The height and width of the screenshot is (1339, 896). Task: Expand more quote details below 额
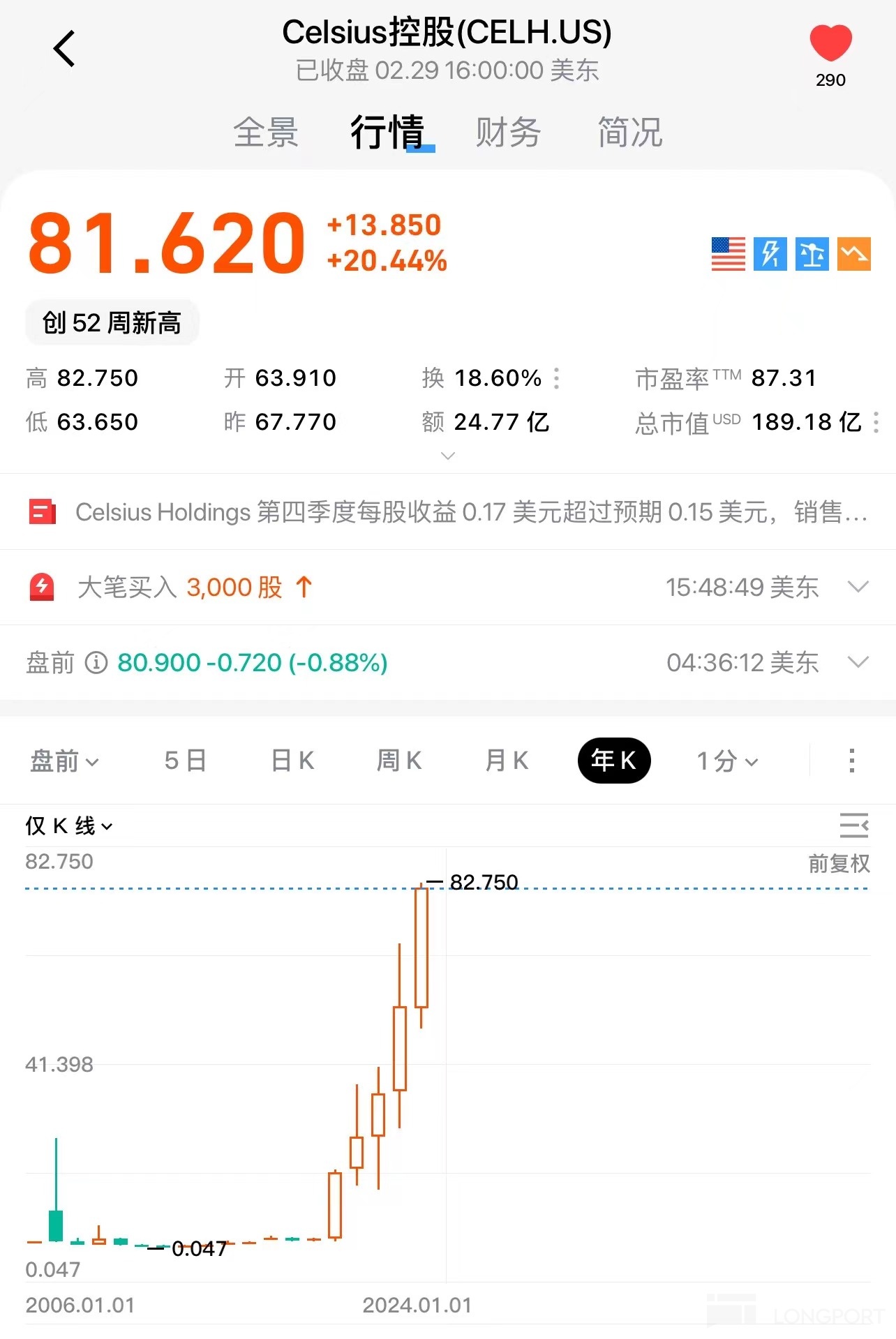point(448,456)
